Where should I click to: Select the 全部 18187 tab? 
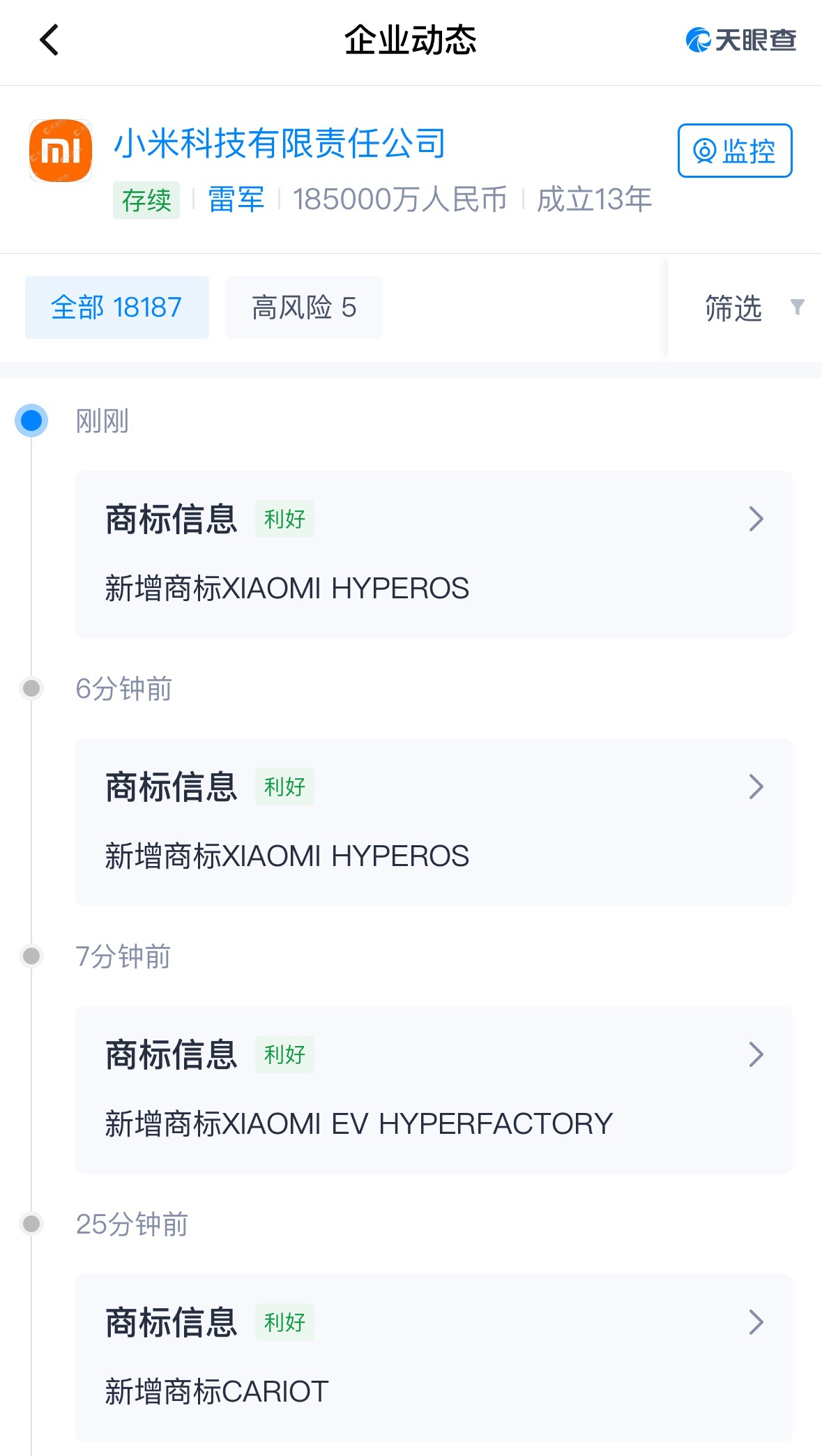[x=116, y=308]
